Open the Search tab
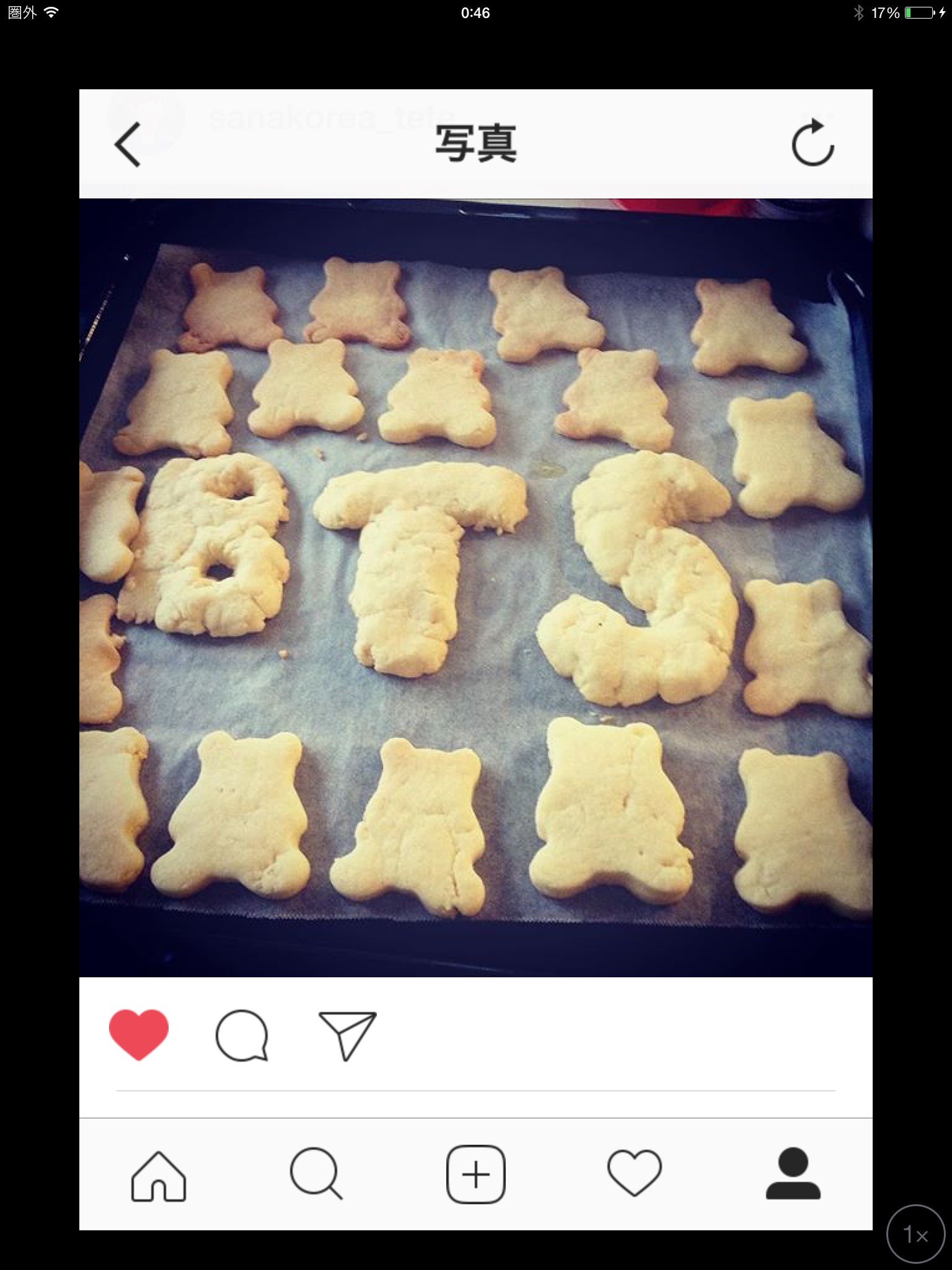 [x=317, y=1174]
